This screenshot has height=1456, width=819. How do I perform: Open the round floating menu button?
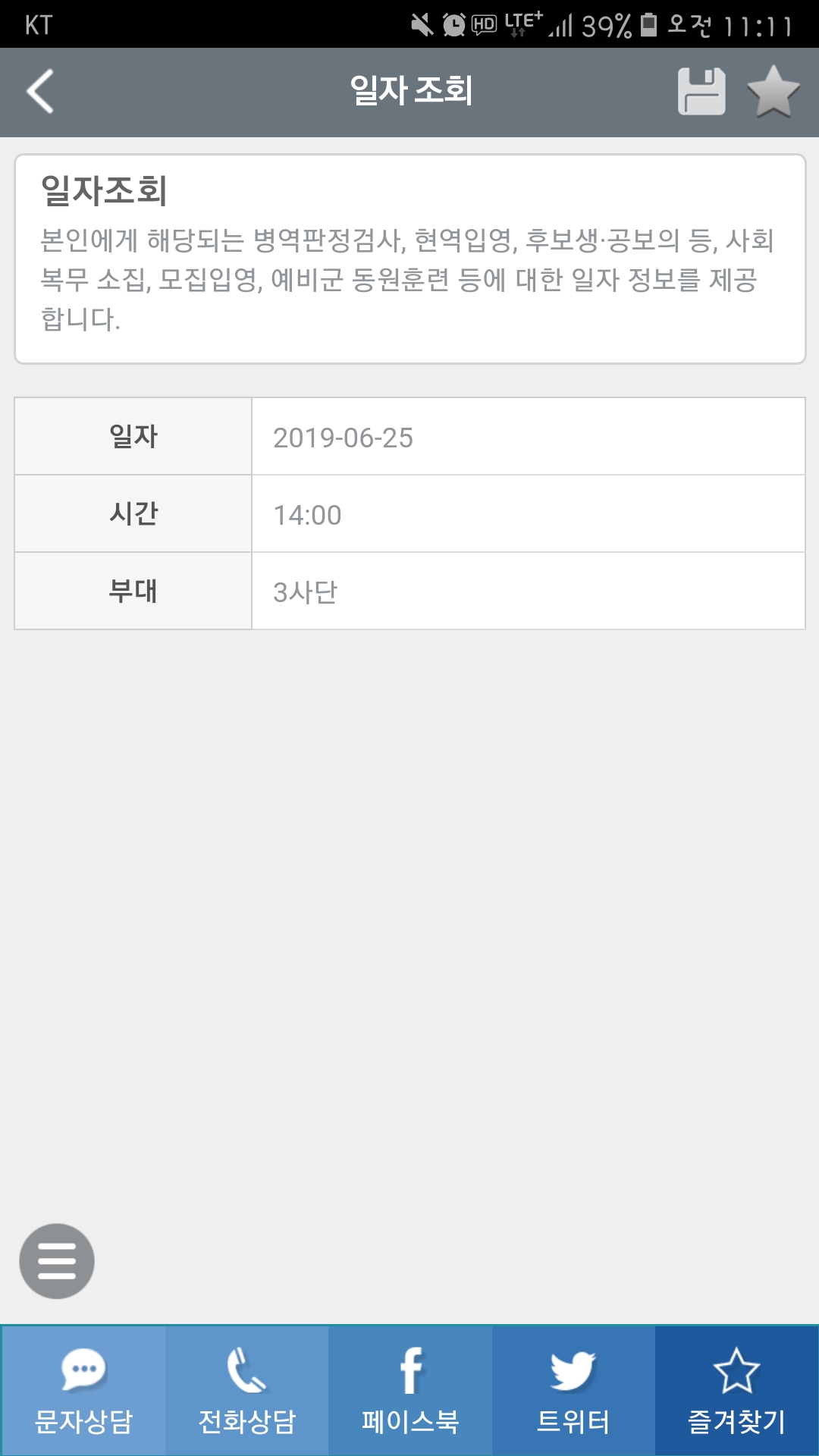pos(57,1261)
